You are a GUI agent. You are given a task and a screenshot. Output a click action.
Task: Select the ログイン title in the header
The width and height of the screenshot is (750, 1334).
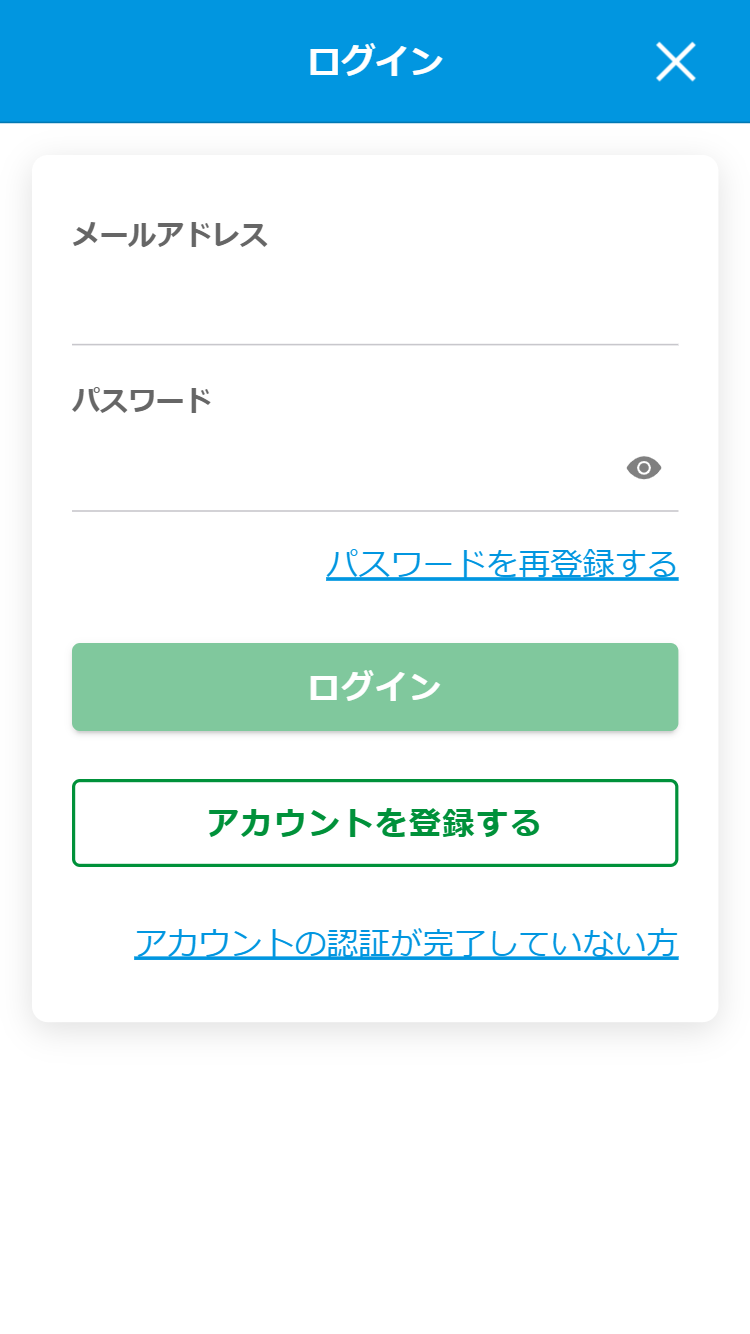pyautogui.click(x=374, y=60)
